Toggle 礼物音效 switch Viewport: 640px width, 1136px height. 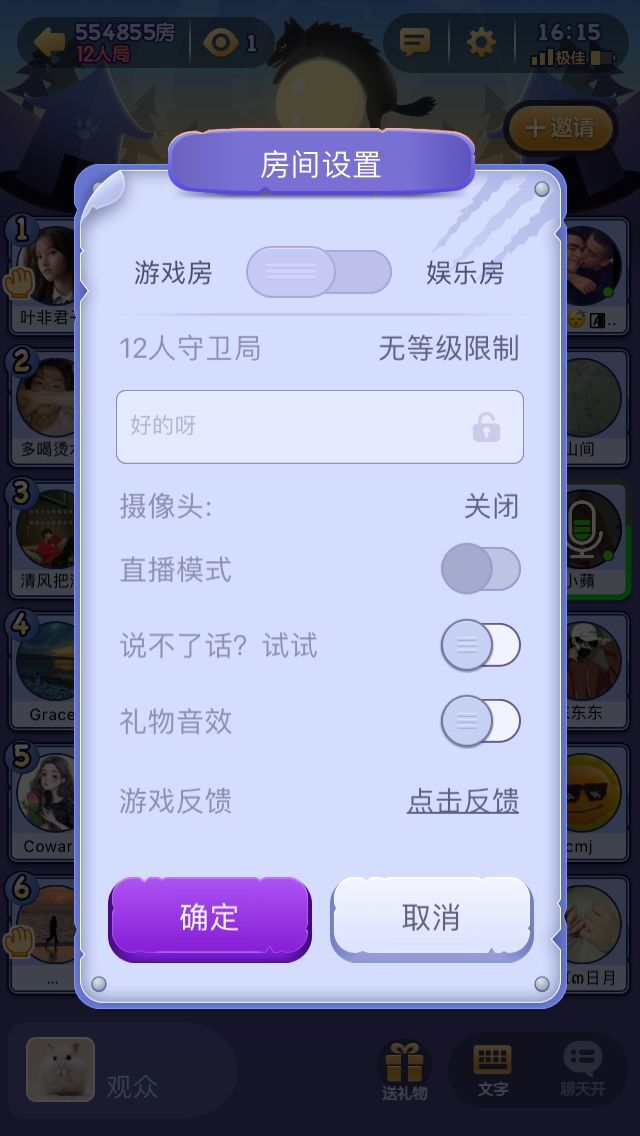pyautogui.click(x=481, y=721)
